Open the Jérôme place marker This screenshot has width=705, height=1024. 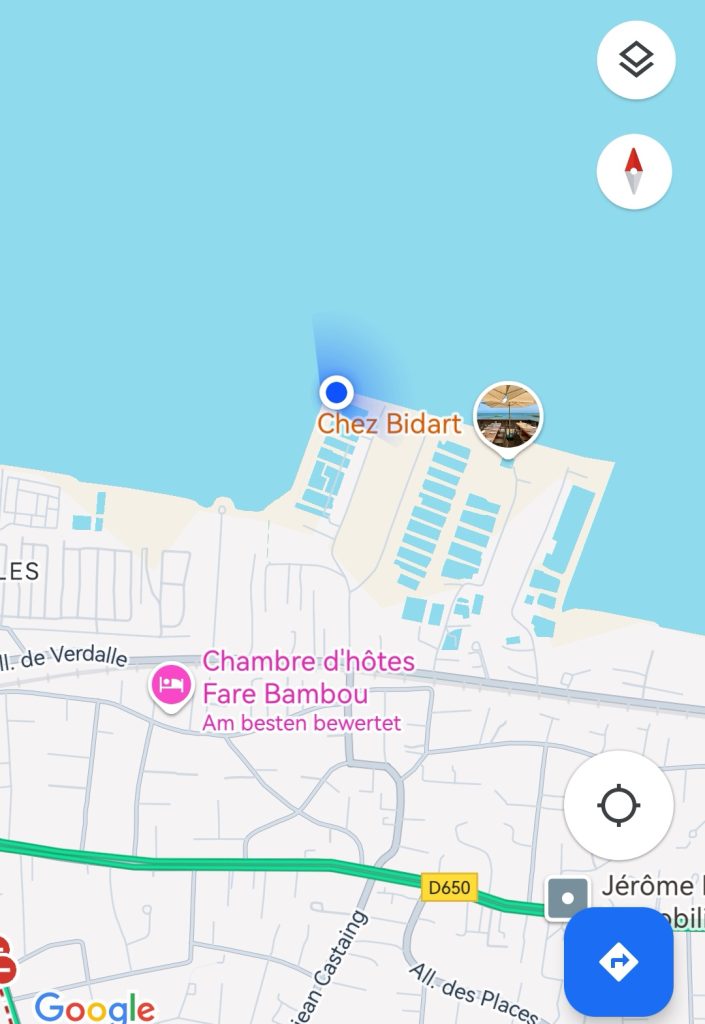(568, 898)
